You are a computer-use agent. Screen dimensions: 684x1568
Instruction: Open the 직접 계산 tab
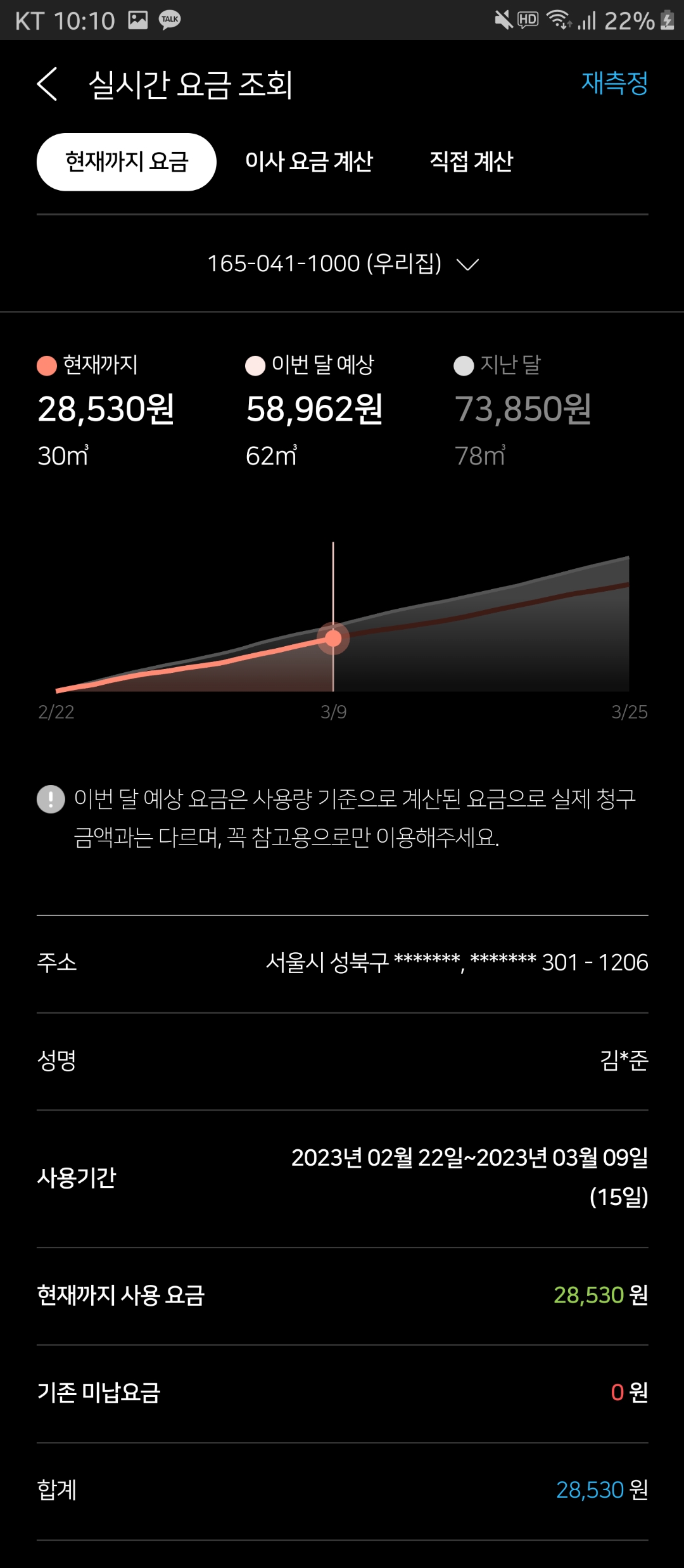[x=471, y=162]
